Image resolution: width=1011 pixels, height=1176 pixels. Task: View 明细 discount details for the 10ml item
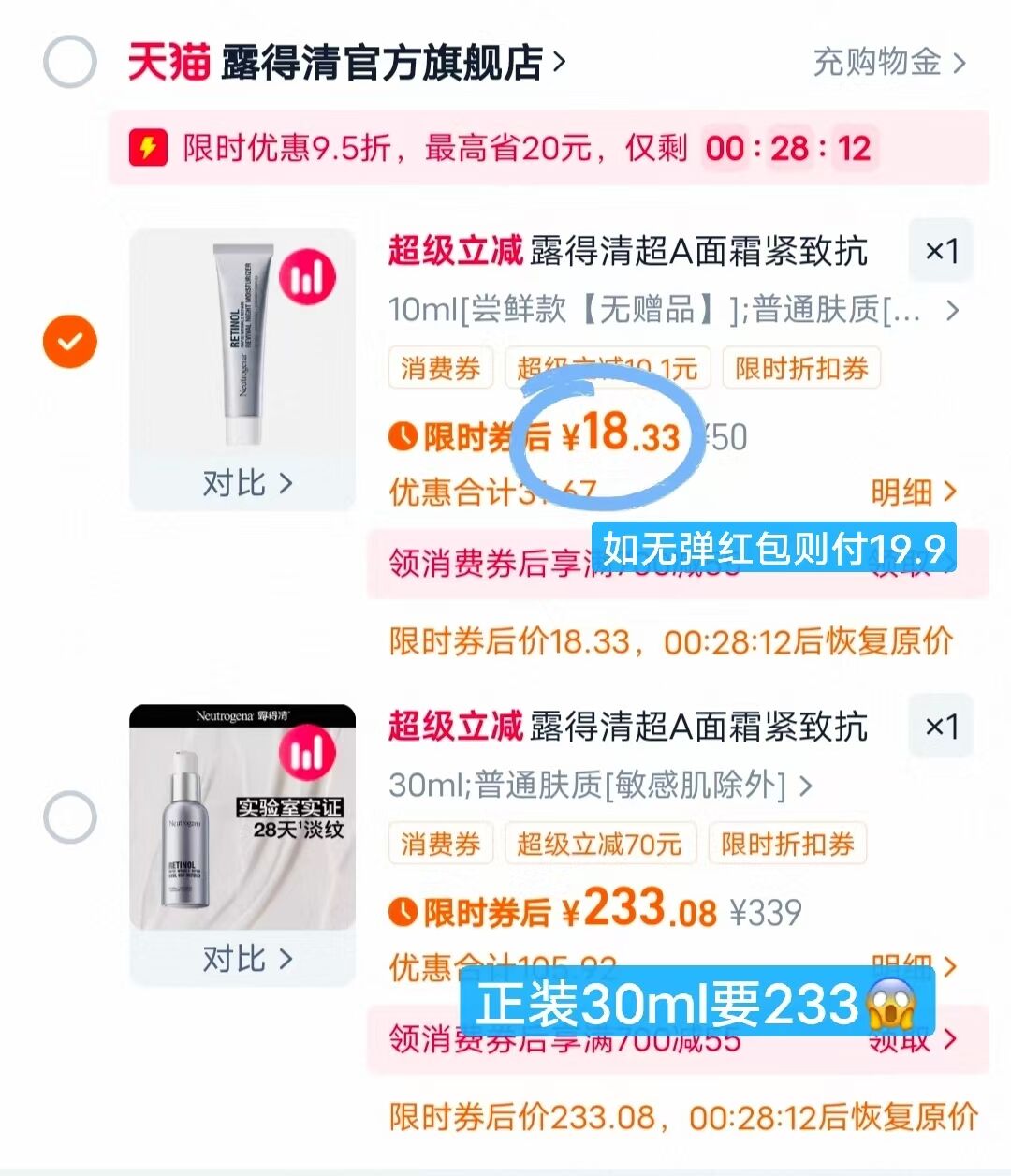click(914, 492)
